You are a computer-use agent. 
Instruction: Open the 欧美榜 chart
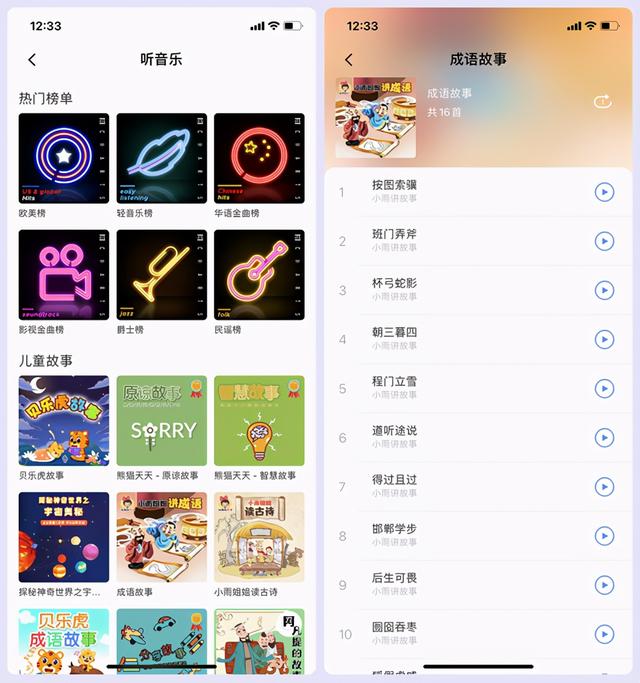63,158
